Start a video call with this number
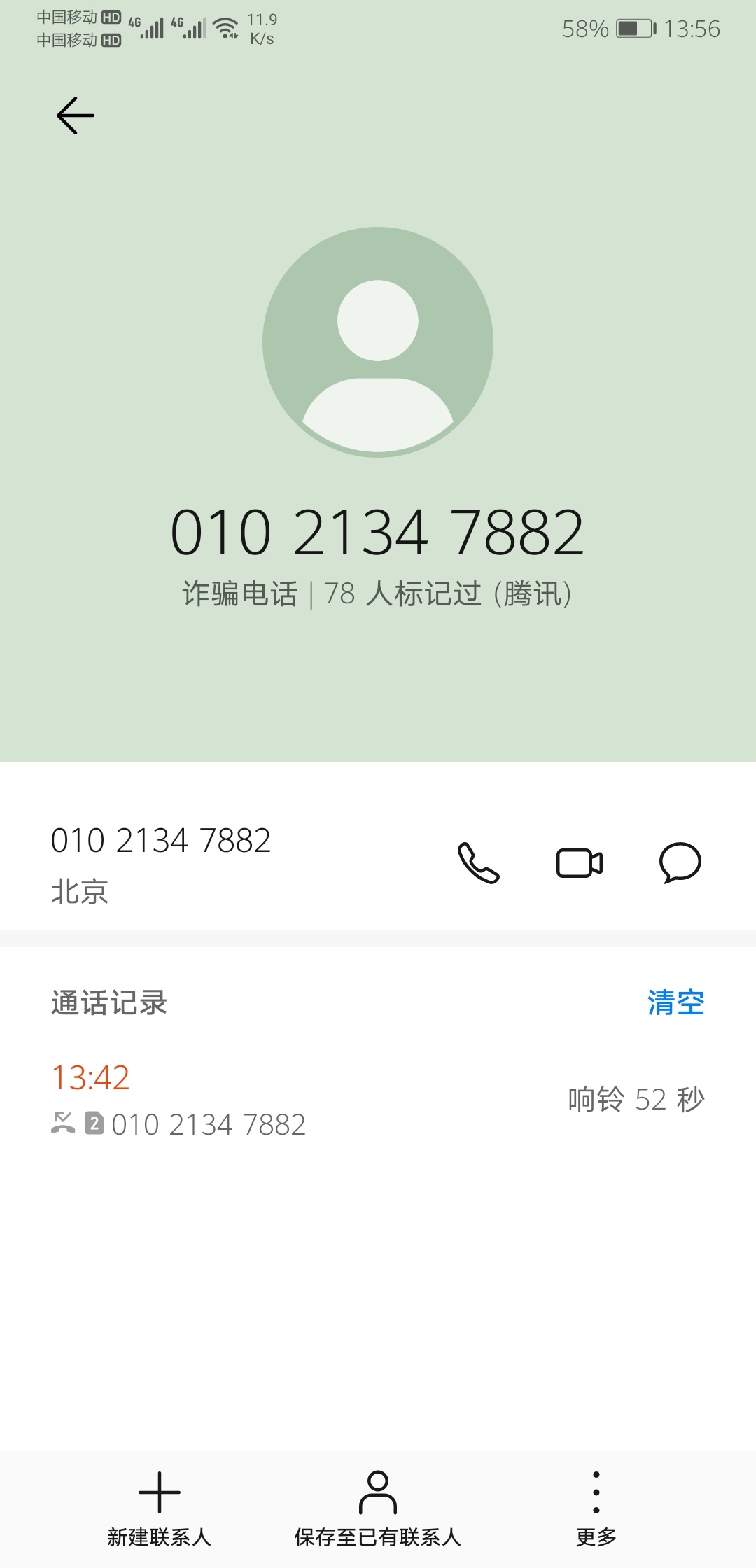This screenshot has height=1568, width=756. pos(580,862)
